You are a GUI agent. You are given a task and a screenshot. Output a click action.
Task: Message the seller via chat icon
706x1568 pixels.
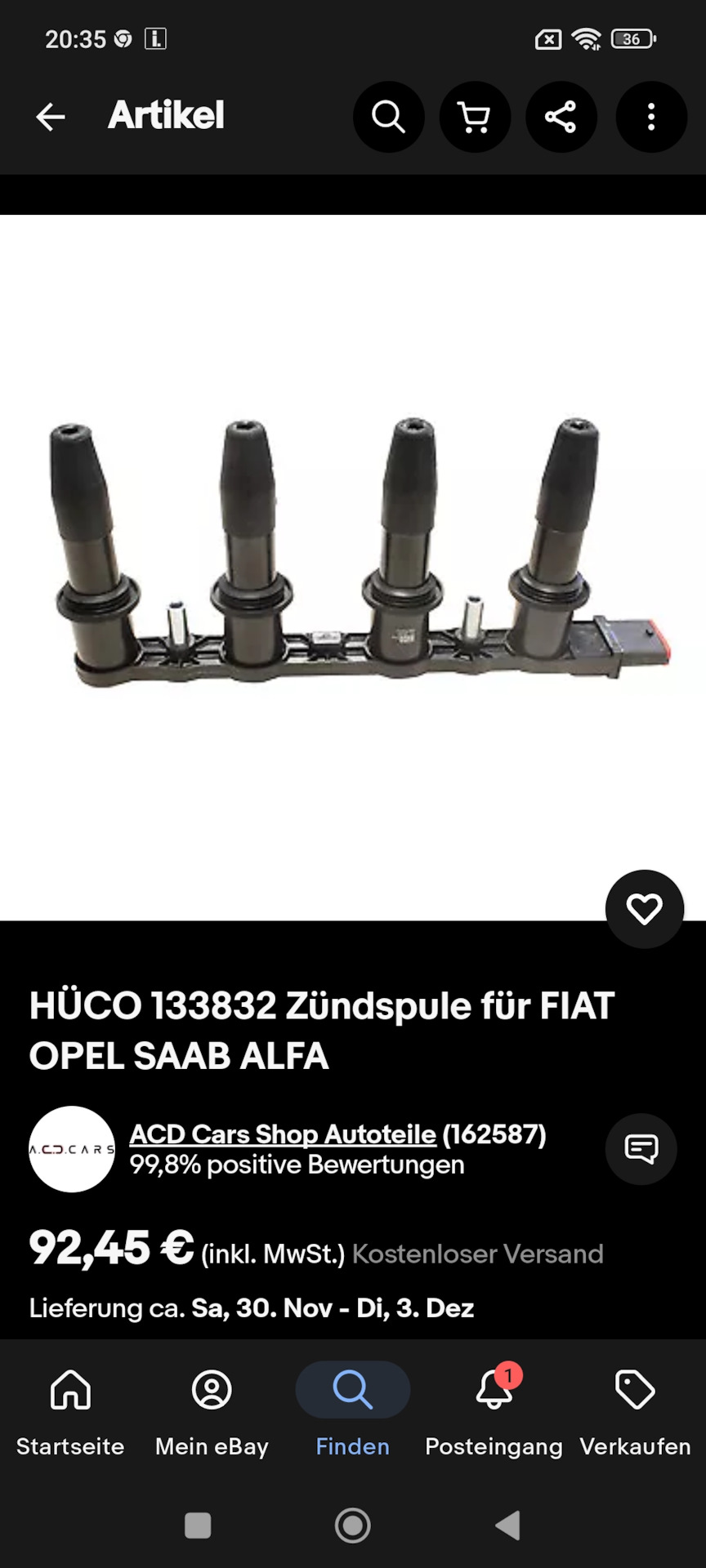click(641, 1148)
